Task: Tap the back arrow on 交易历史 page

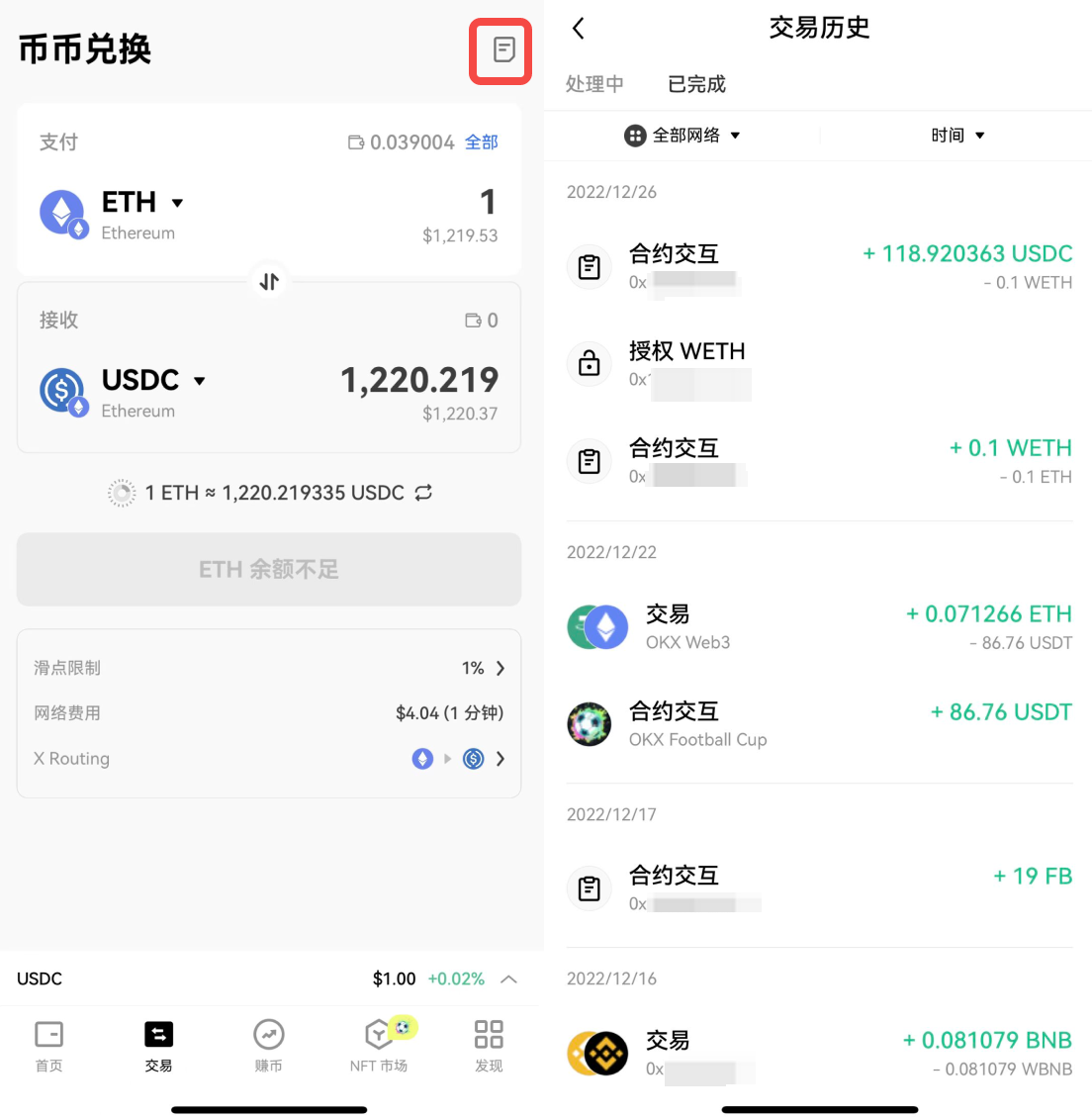Action: point(578,28)
